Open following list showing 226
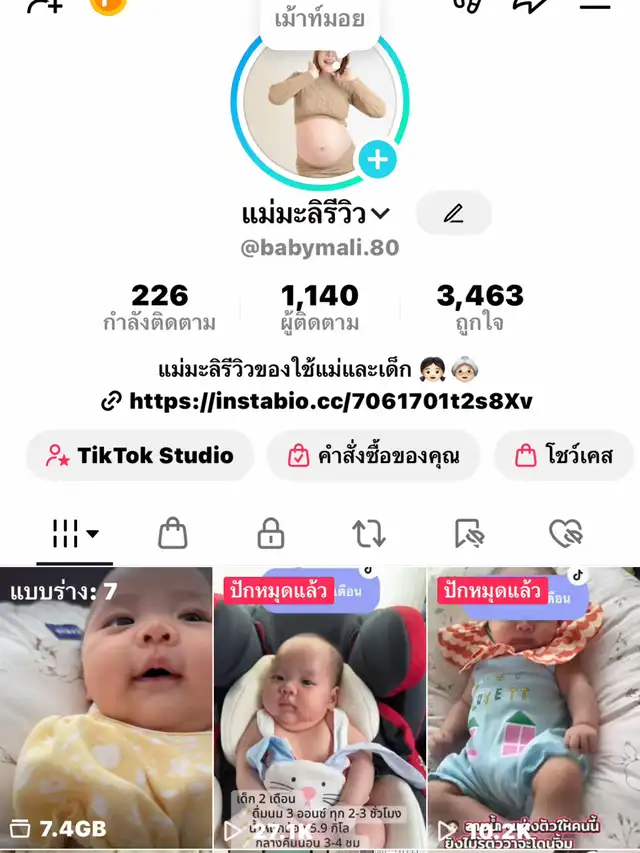 [x=159, y=307]
